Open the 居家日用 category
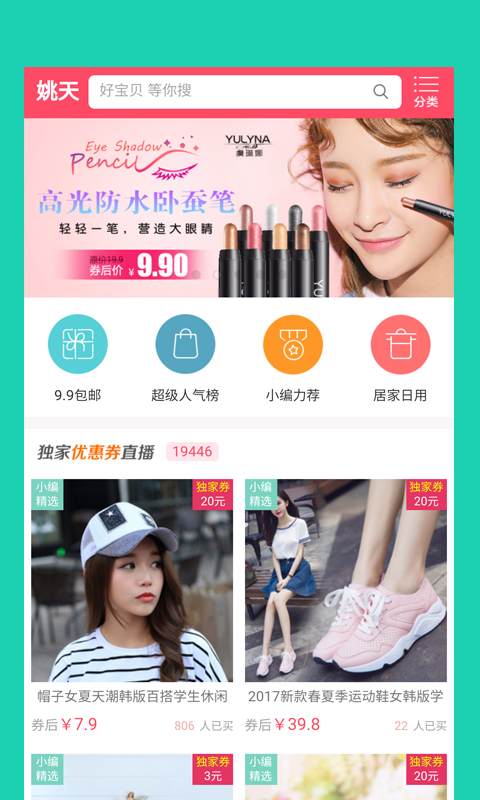Screen dimensions: 480x800 (x=400, y=358)
